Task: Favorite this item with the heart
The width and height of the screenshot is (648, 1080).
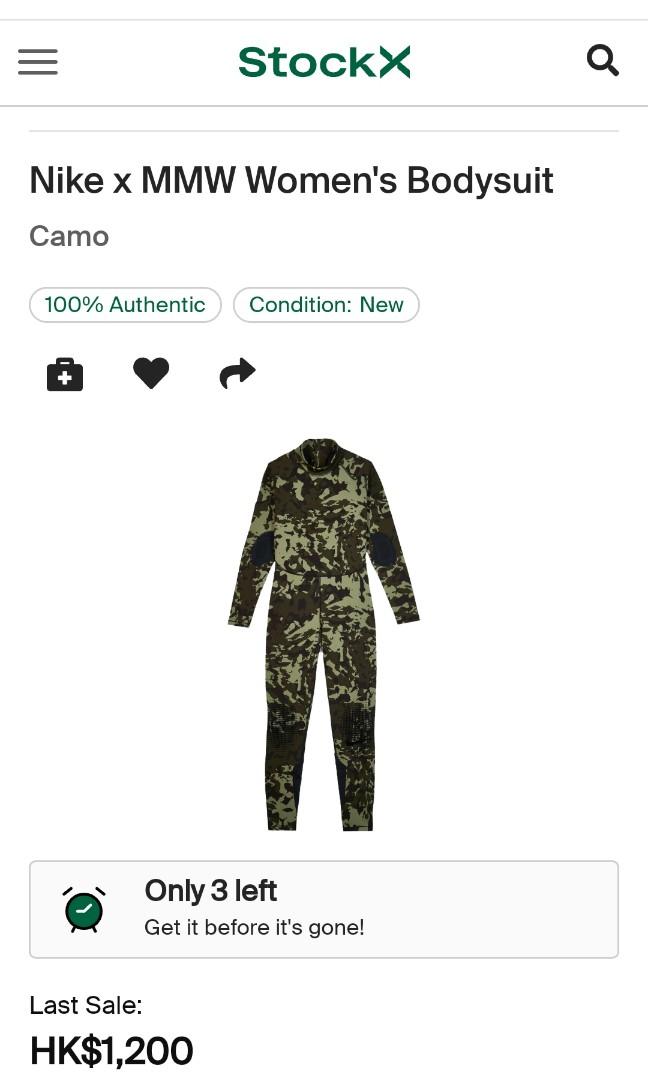Action: pyautogui.click(x=151, y=373)
